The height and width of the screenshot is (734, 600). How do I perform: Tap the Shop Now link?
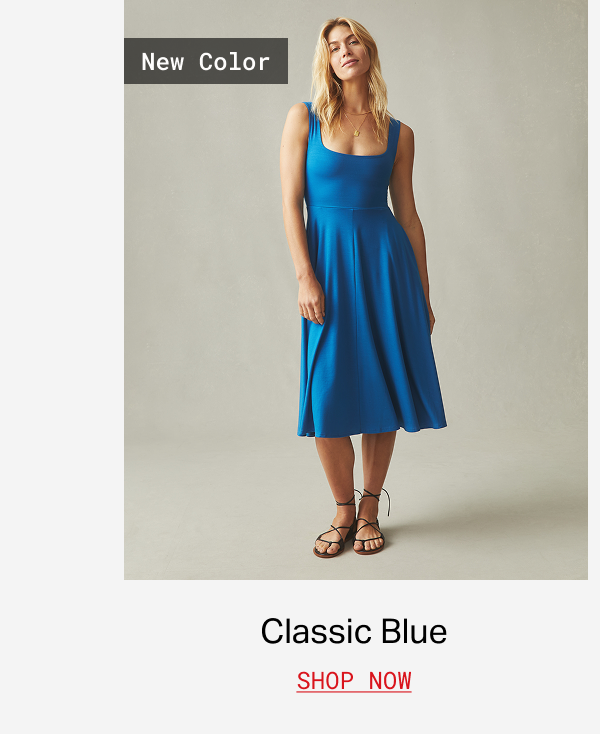(x=354, y=681)
